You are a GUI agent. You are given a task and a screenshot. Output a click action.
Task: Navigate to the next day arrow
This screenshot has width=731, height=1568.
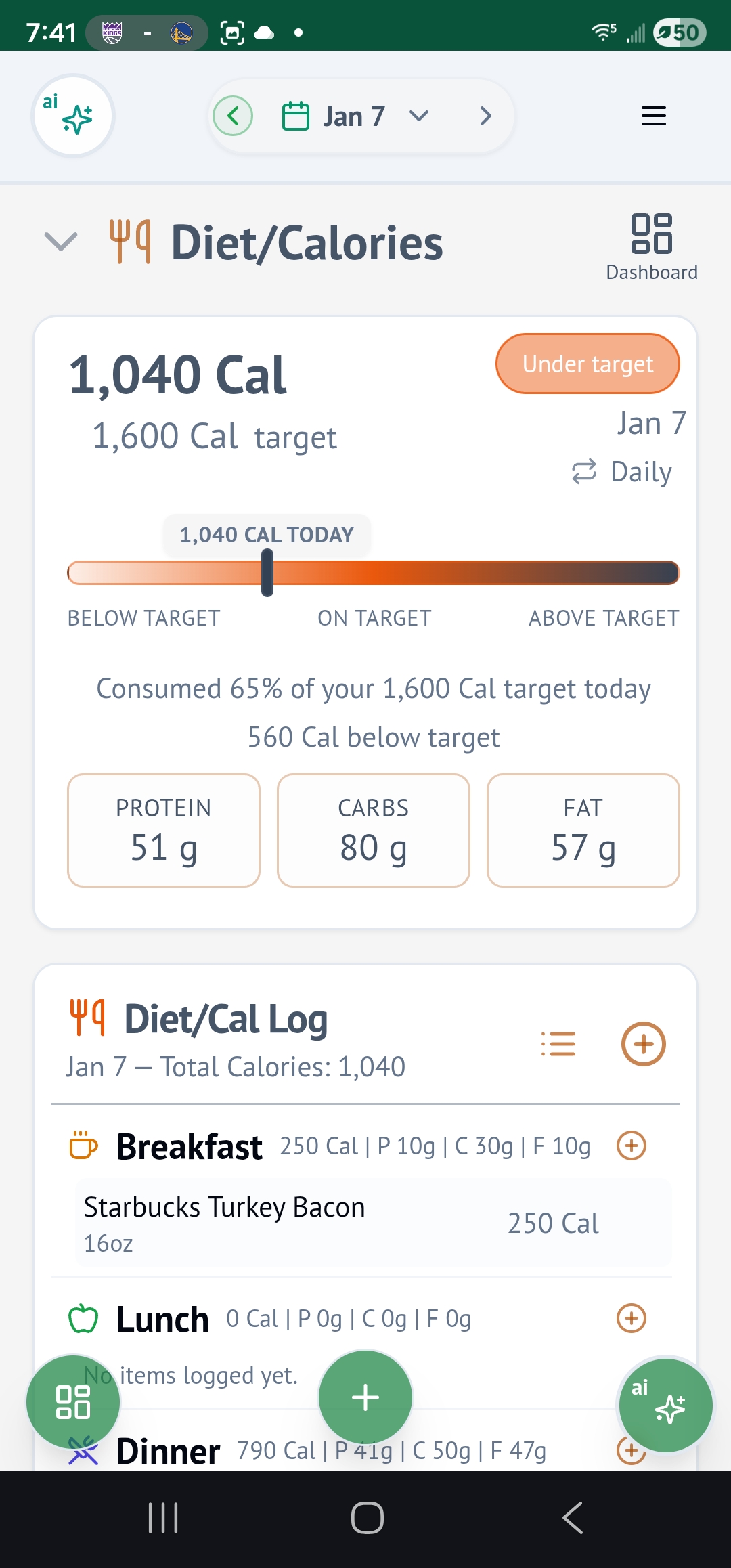(x=485, y=116)
